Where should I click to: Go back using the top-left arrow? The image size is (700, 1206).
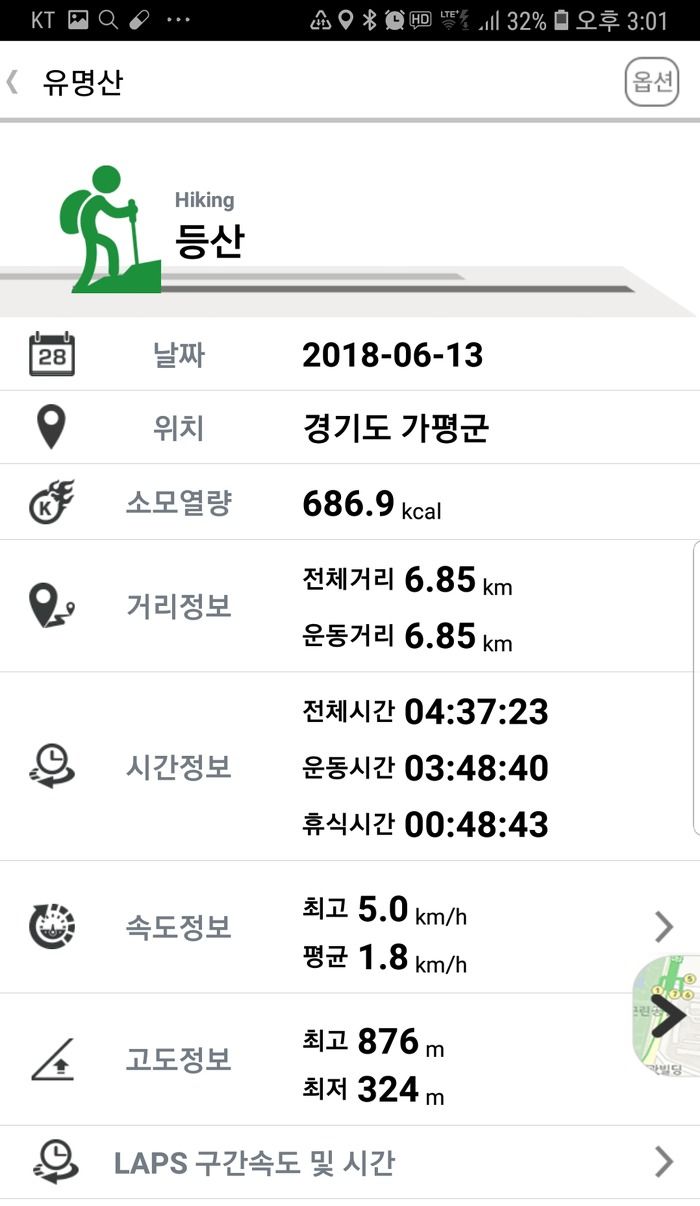coord(13,81)
